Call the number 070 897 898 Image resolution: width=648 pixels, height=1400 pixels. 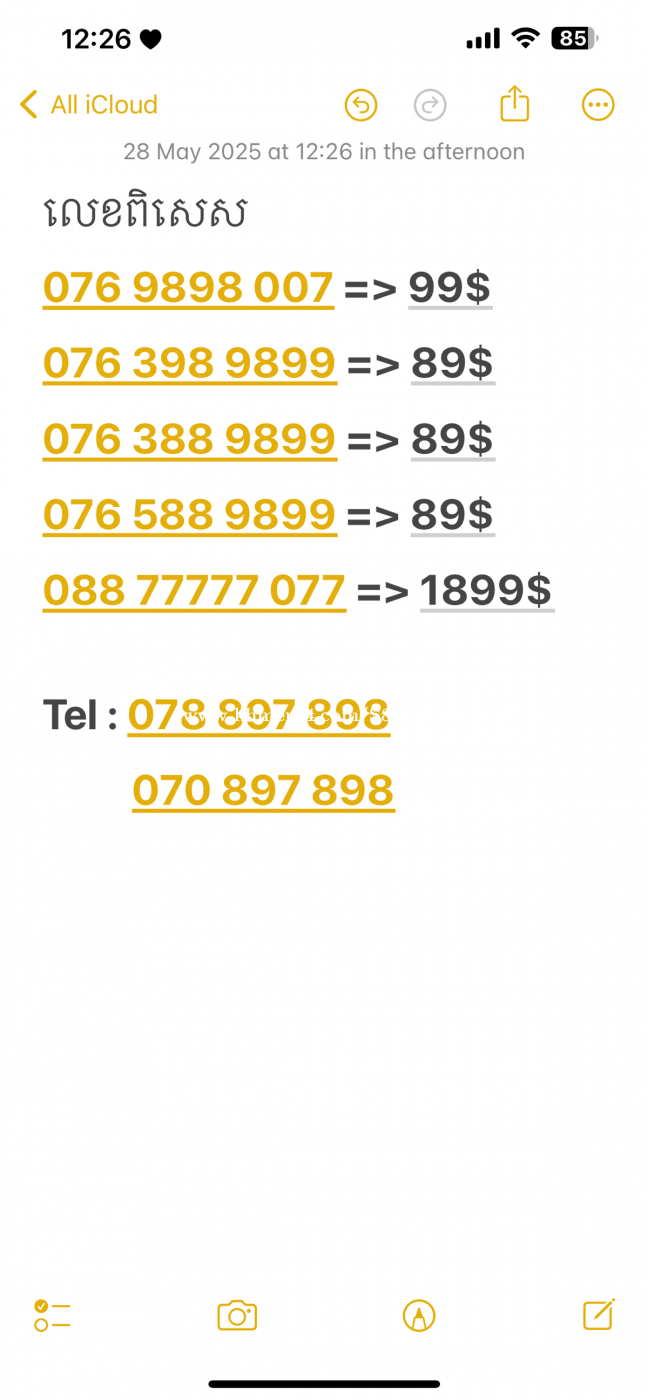(263, 792)
